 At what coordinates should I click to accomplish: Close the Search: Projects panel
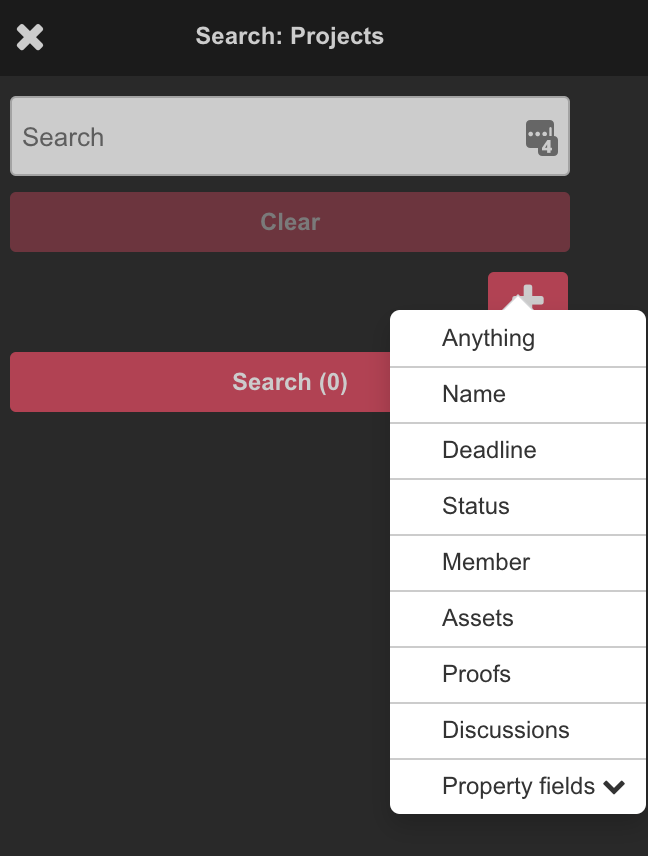click(30, 38)
